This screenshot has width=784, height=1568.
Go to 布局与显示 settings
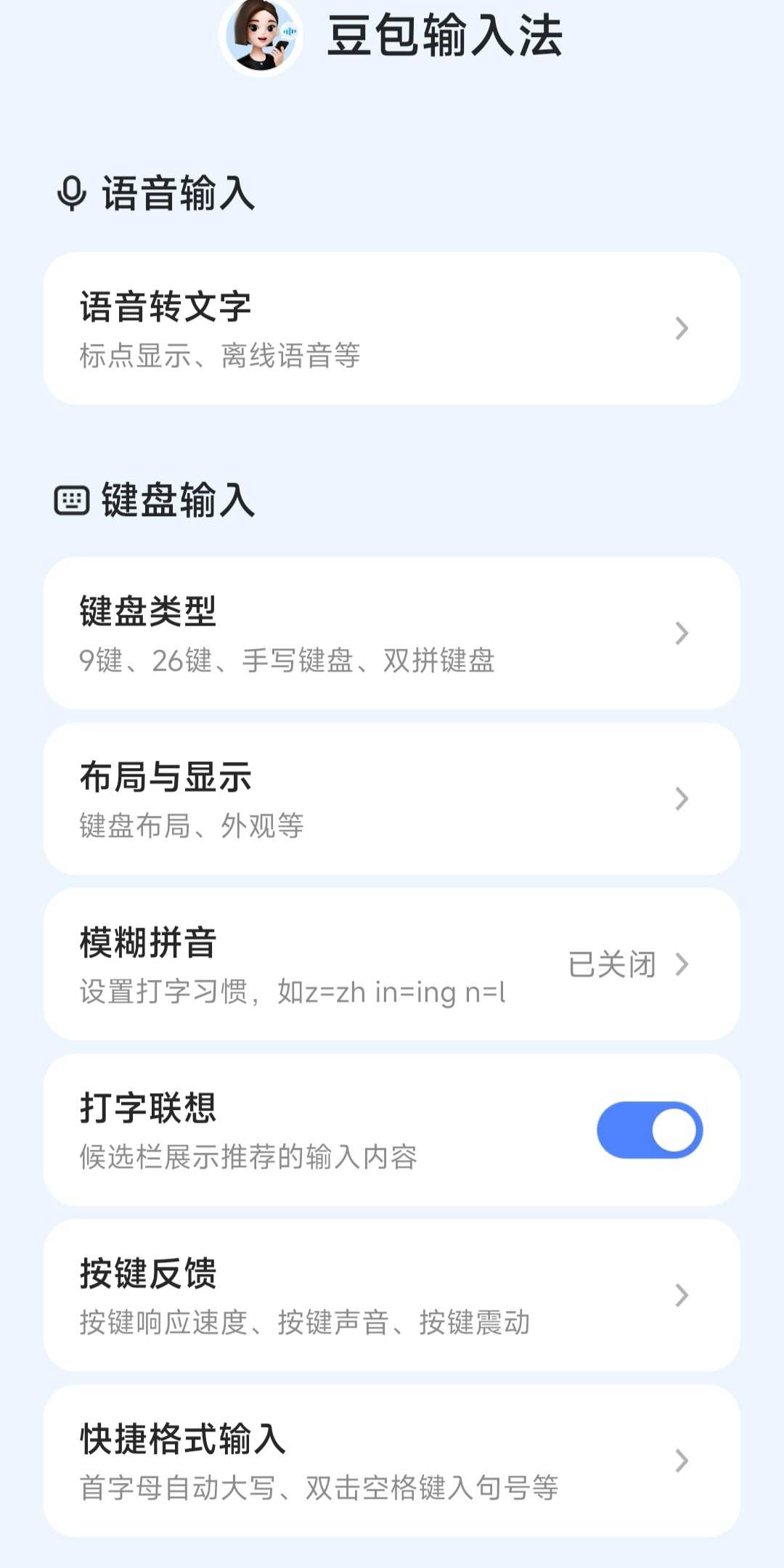coord(392,799)
